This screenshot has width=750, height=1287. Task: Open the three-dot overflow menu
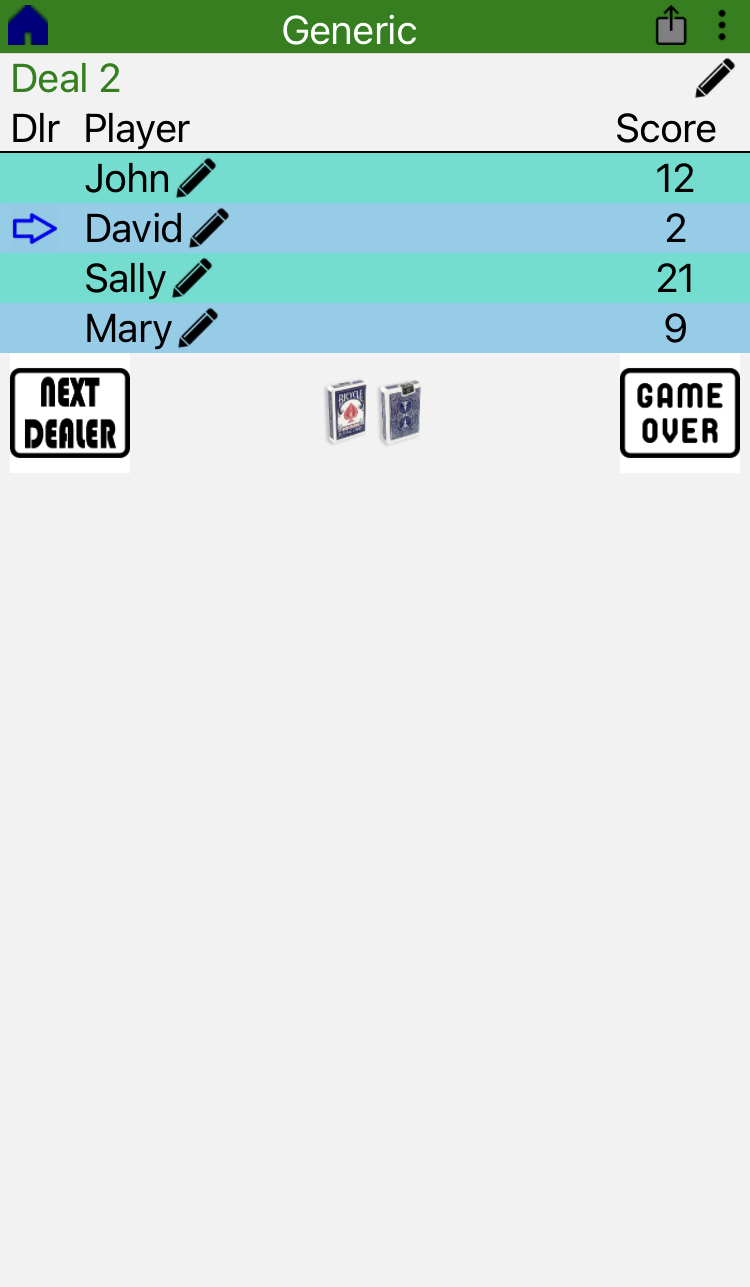[722, 26]
